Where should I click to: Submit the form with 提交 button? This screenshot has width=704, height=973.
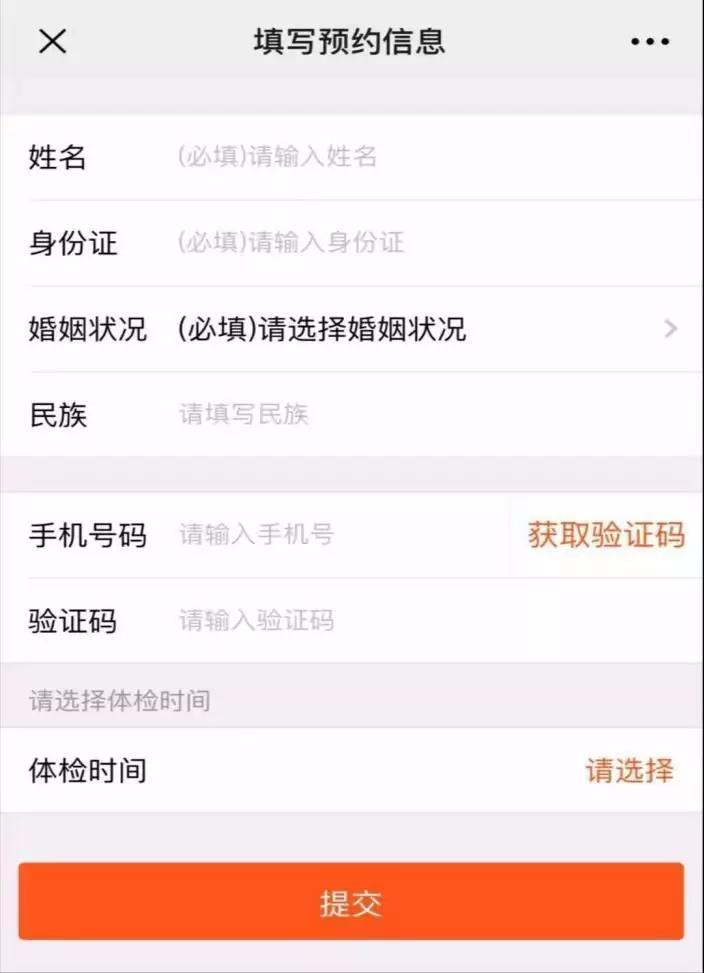tap(351, 902)
